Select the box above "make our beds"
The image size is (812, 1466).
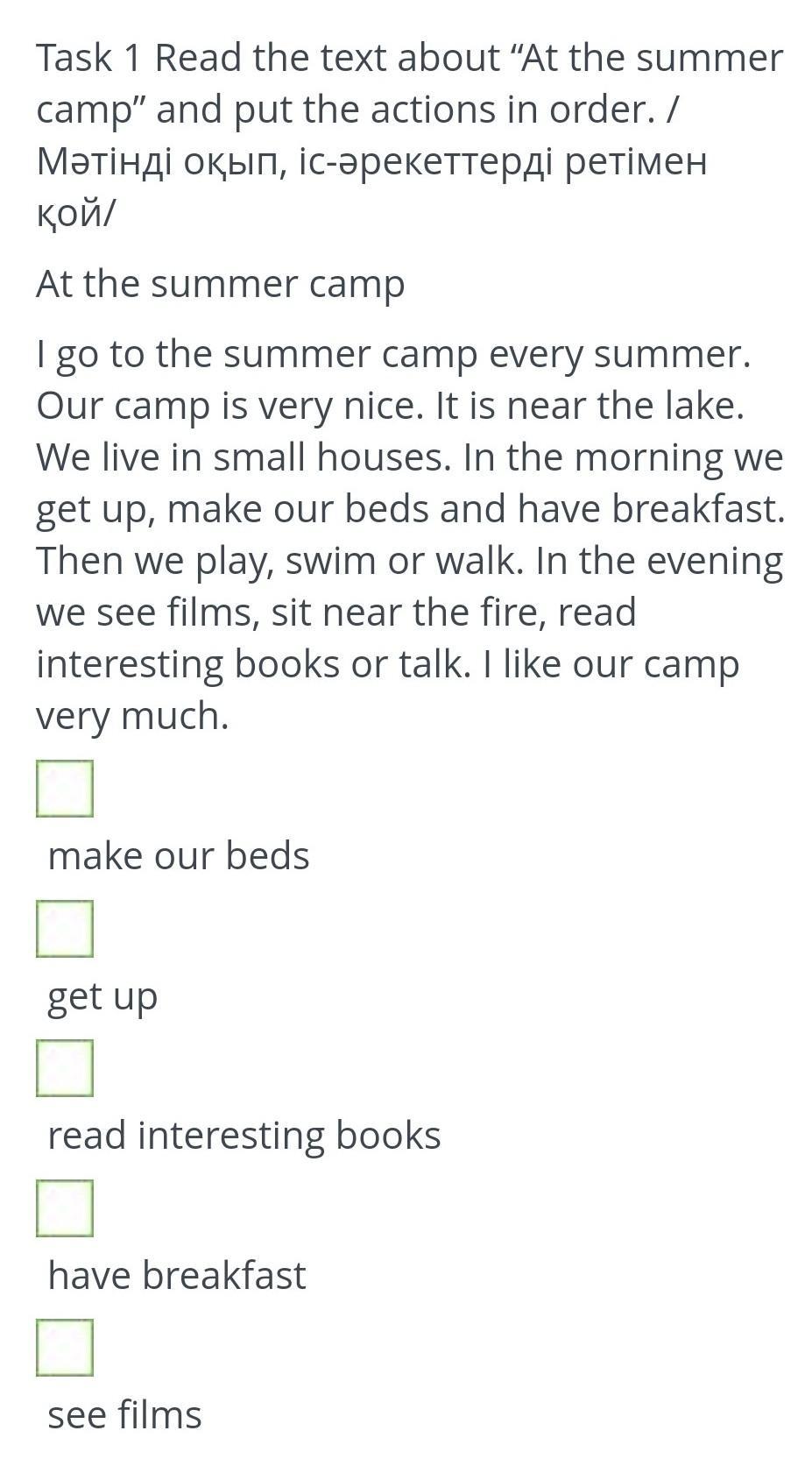[65, 789]
